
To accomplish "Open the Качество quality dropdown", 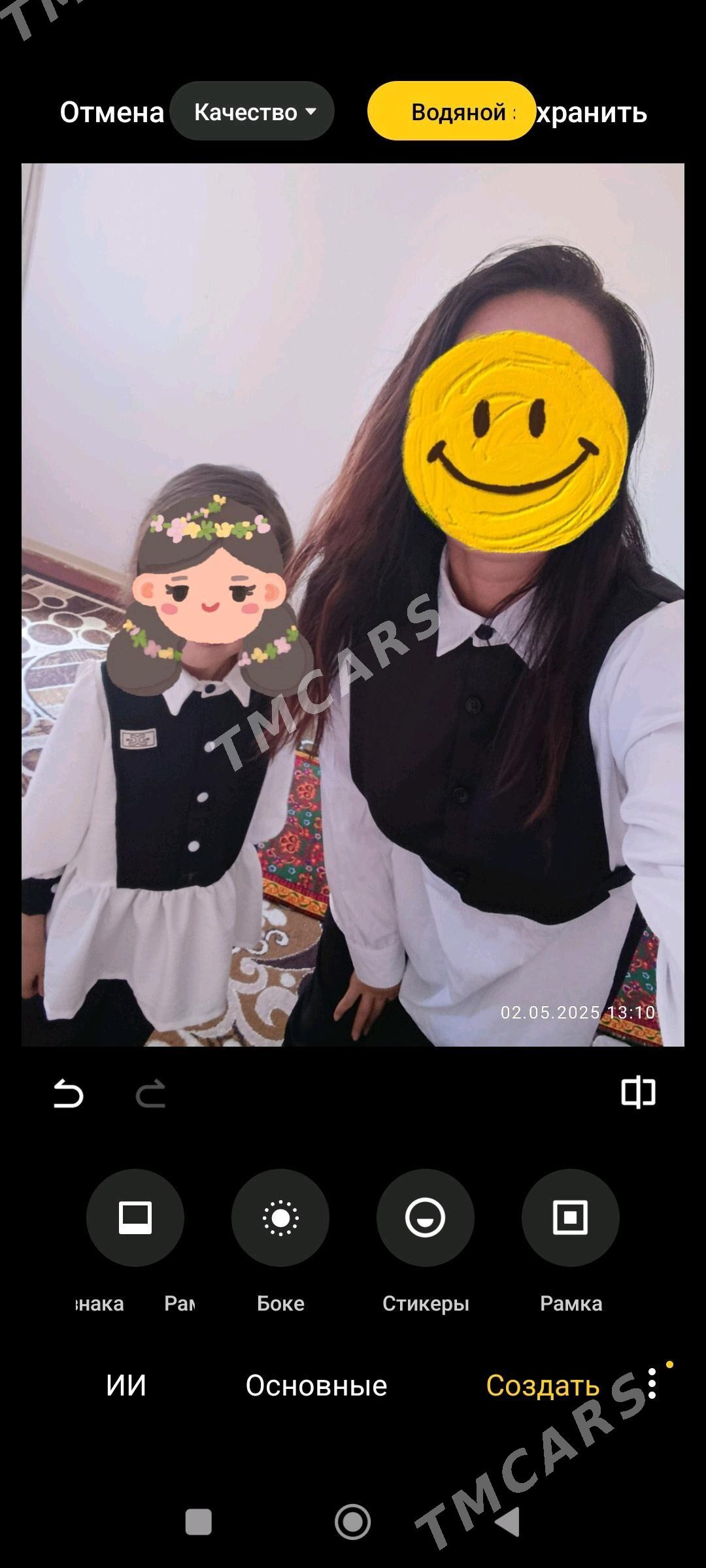I will click(252, 111).
